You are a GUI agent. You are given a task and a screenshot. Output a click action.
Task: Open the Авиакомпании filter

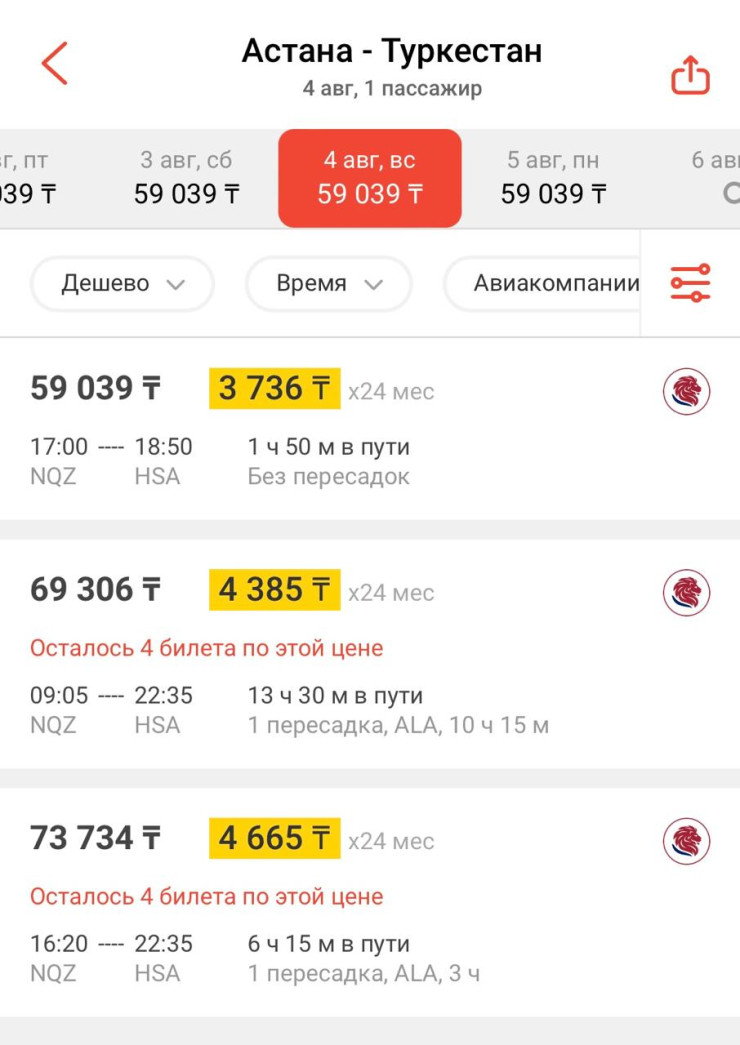pyautogui.click(x=556, y=284)
